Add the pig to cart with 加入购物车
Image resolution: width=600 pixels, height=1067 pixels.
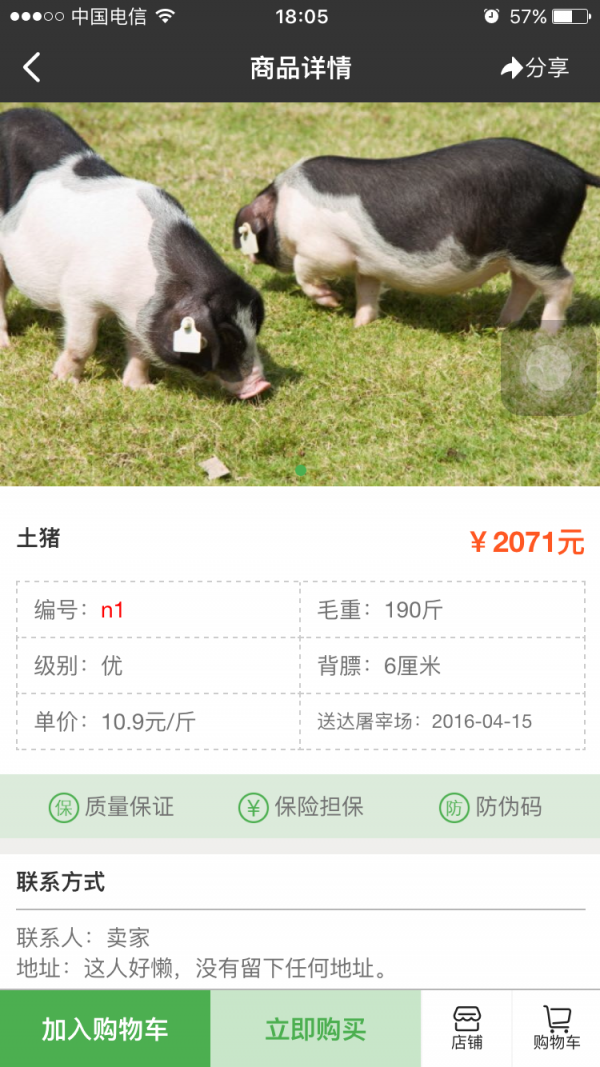coord(105,1029)
